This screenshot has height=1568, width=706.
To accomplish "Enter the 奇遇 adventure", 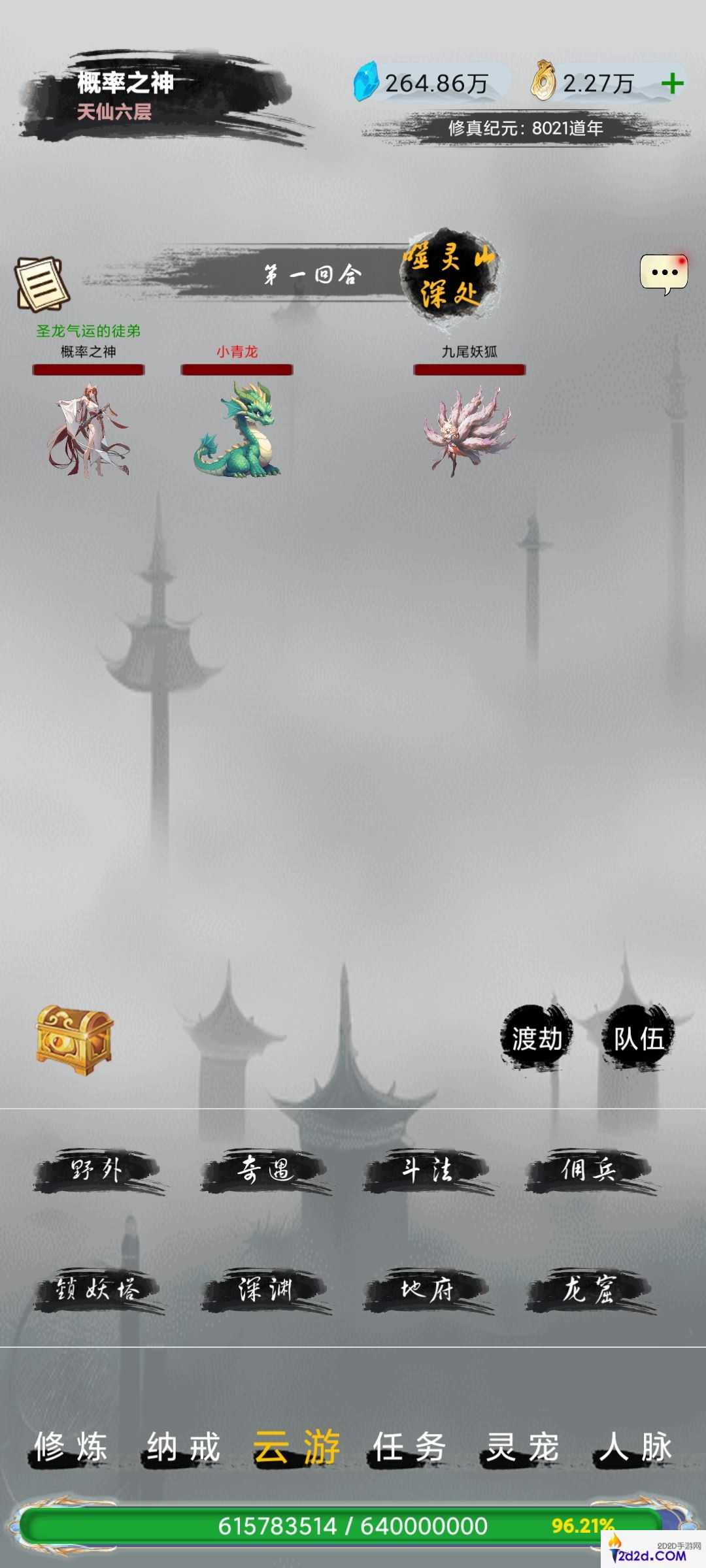I will [x=265, y=1170].
